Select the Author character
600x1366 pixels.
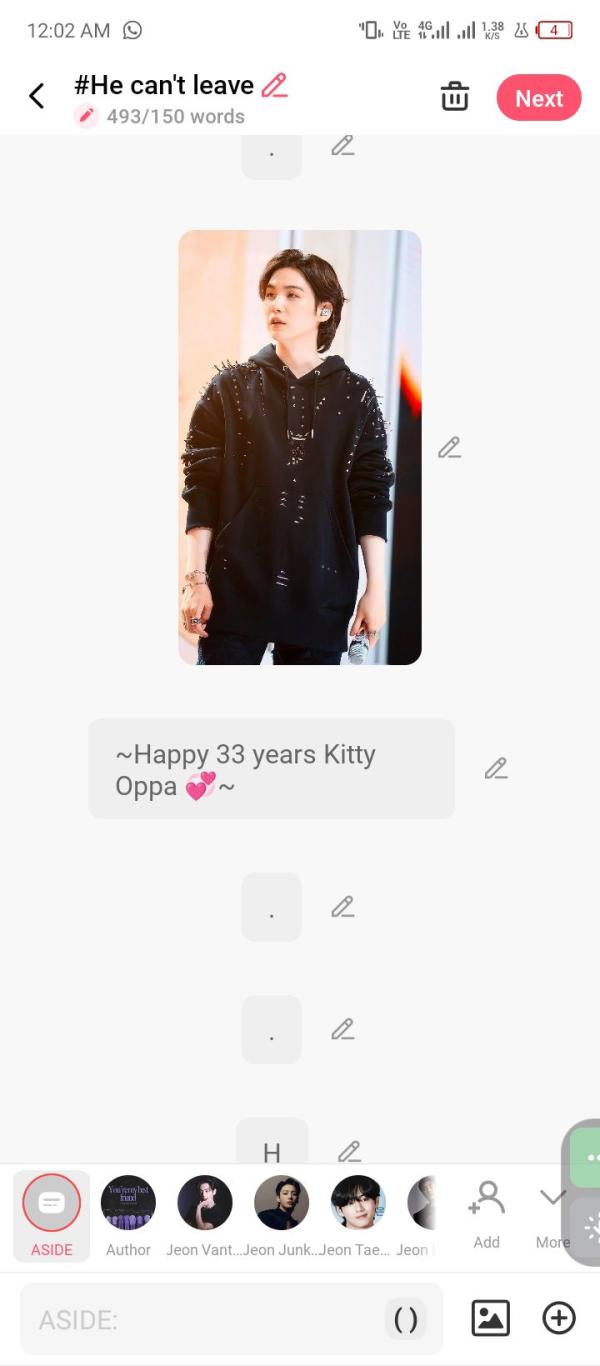[x=128, y=1214]
